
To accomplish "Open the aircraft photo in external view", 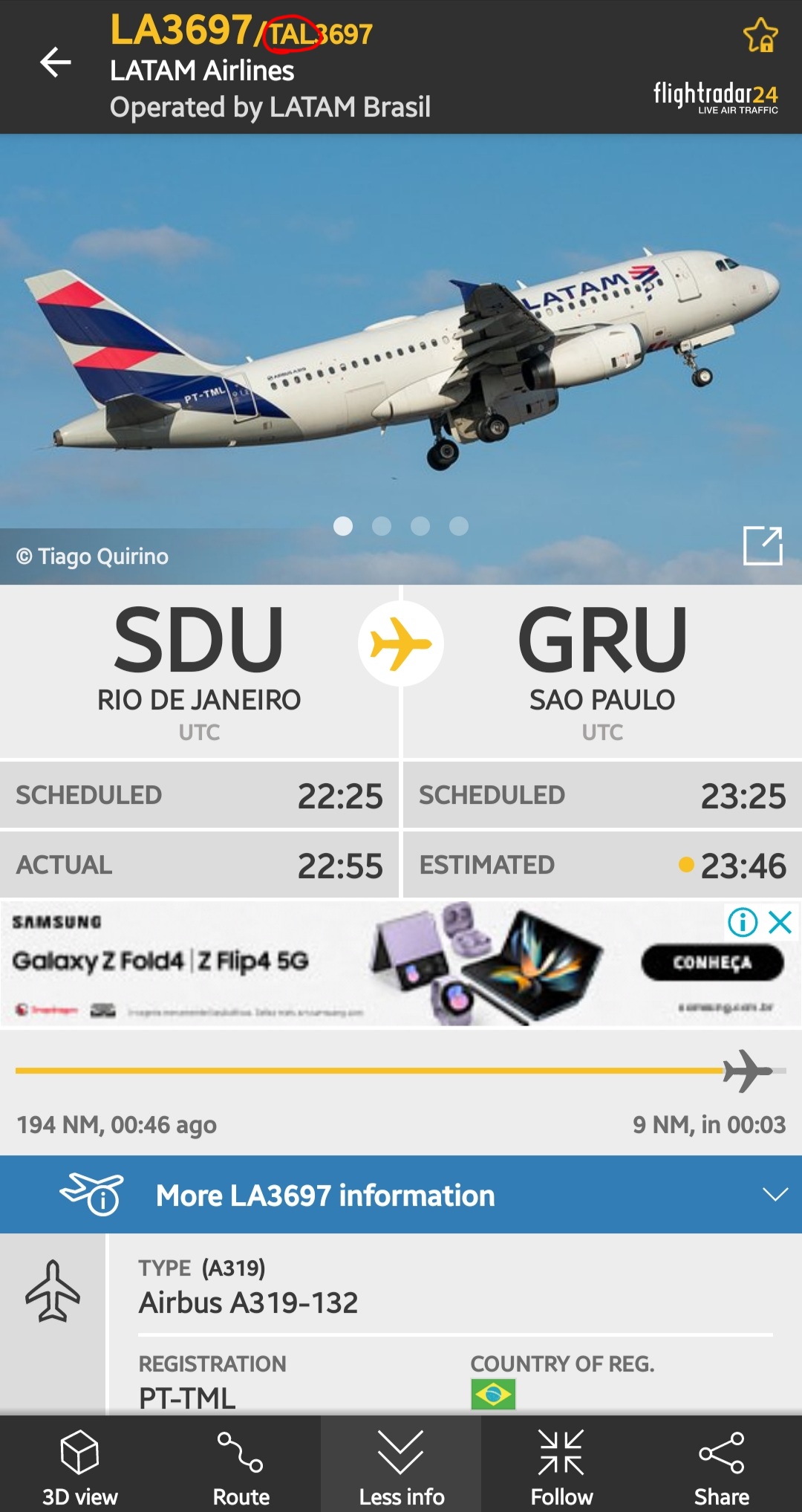I will (763, 546).
